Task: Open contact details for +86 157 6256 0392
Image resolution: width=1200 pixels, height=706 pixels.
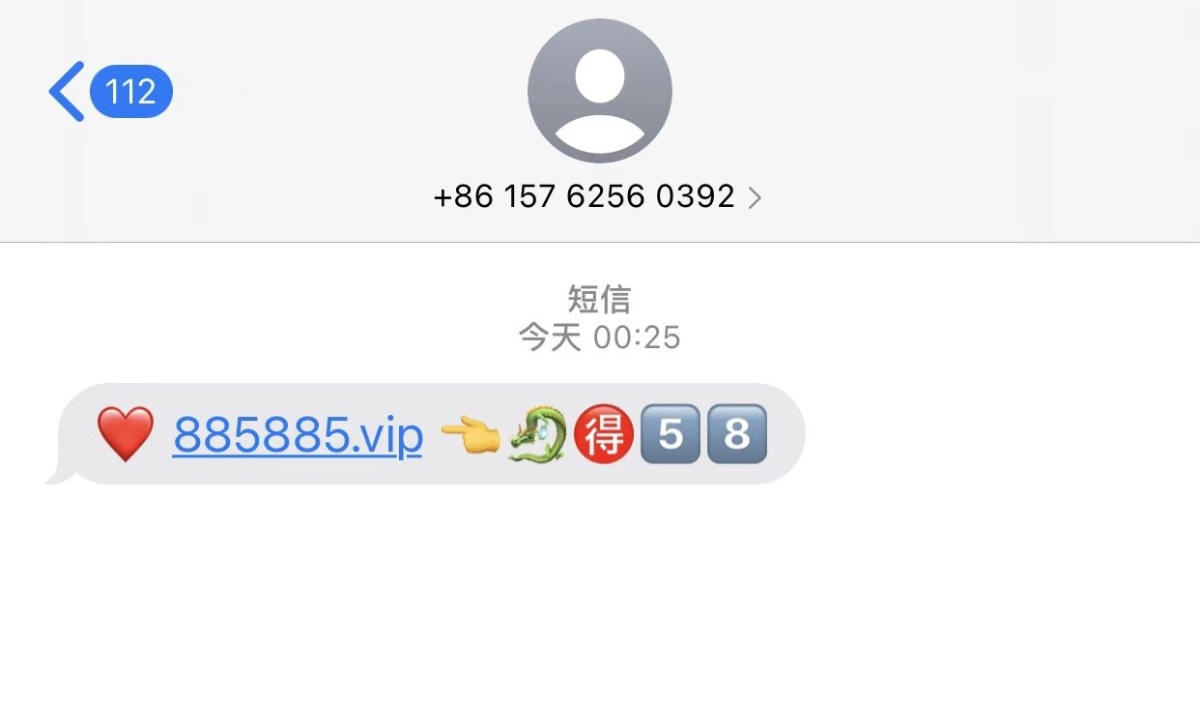Action: click(x=598, y=196)
